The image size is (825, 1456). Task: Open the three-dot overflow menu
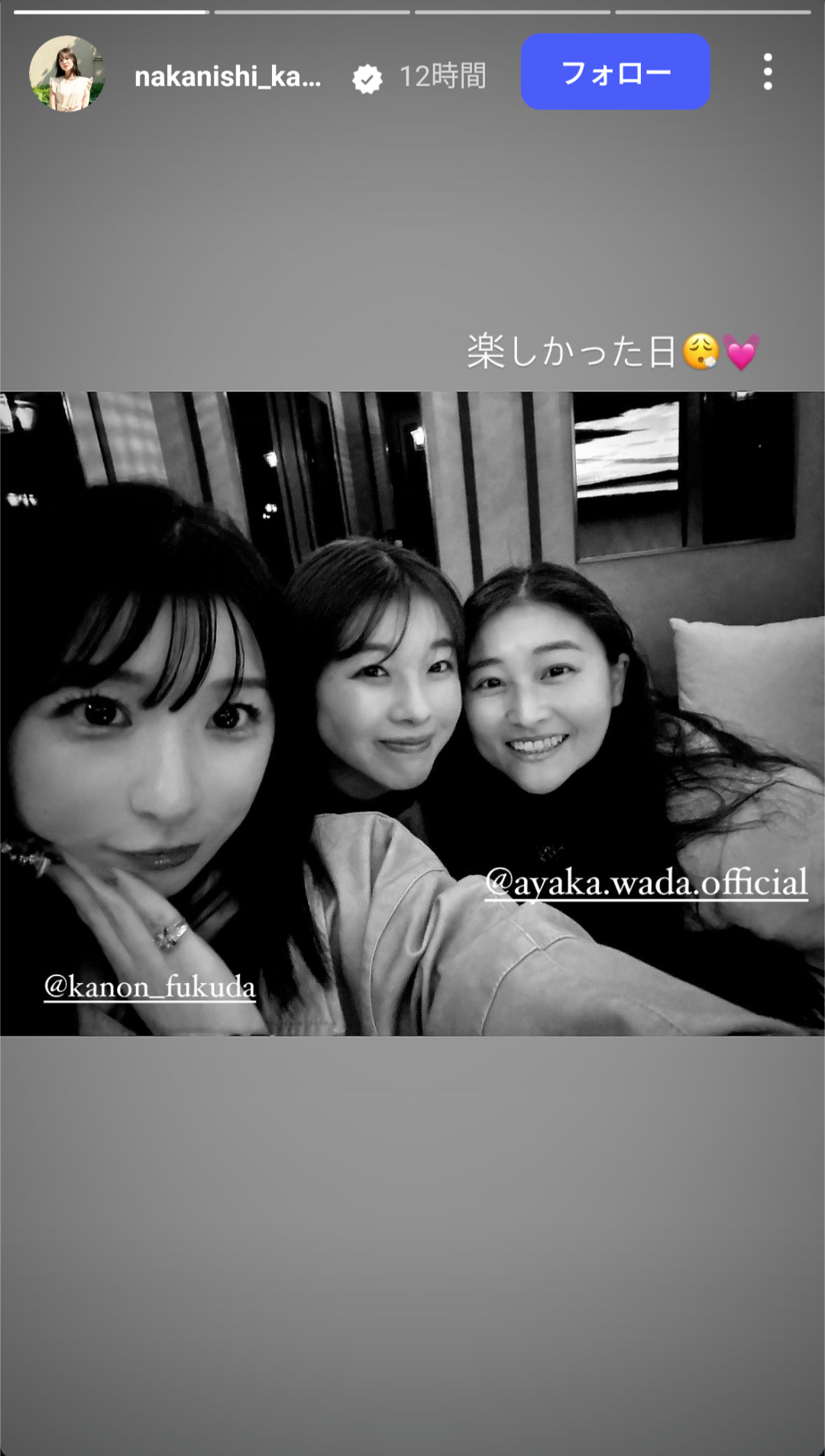coord(767,72)
